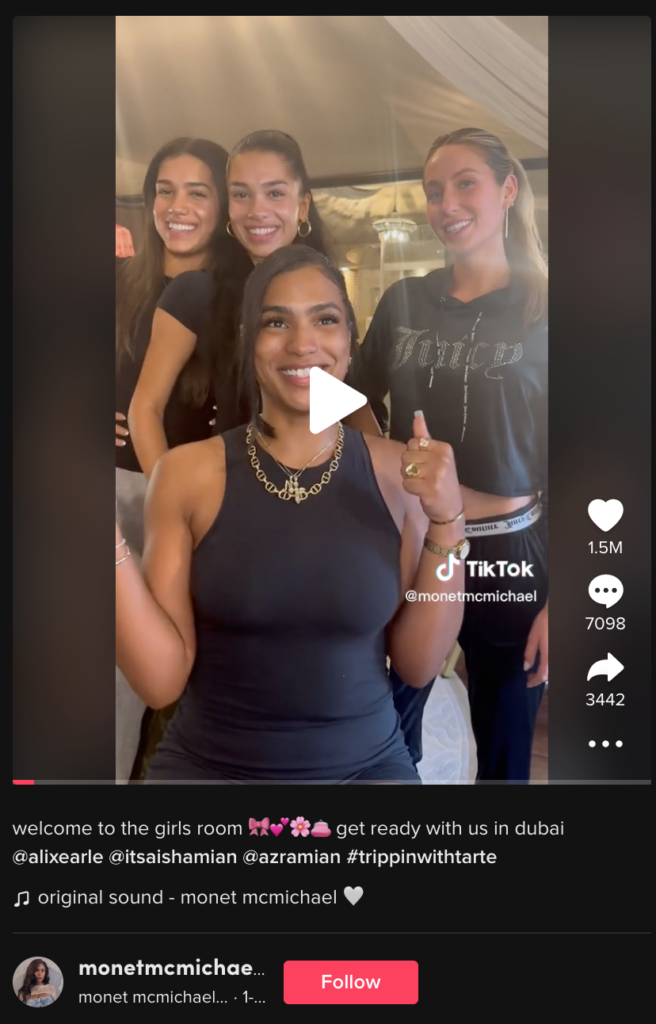Like the video with the heart icon
656x1024 pixels.
pyautogui.click(x=605, y=515)
